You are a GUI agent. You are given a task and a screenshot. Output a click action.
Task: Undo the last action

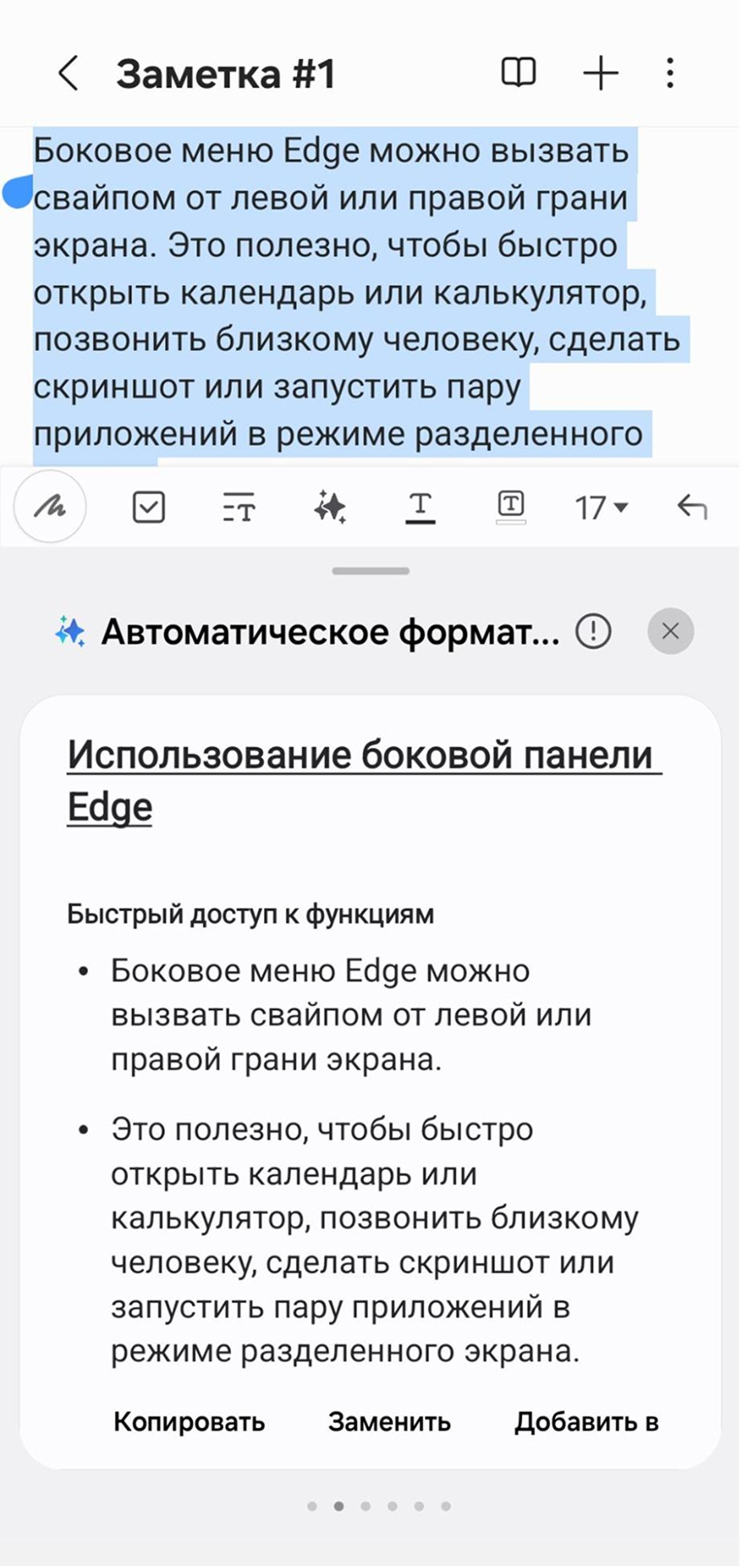(692, 508)
